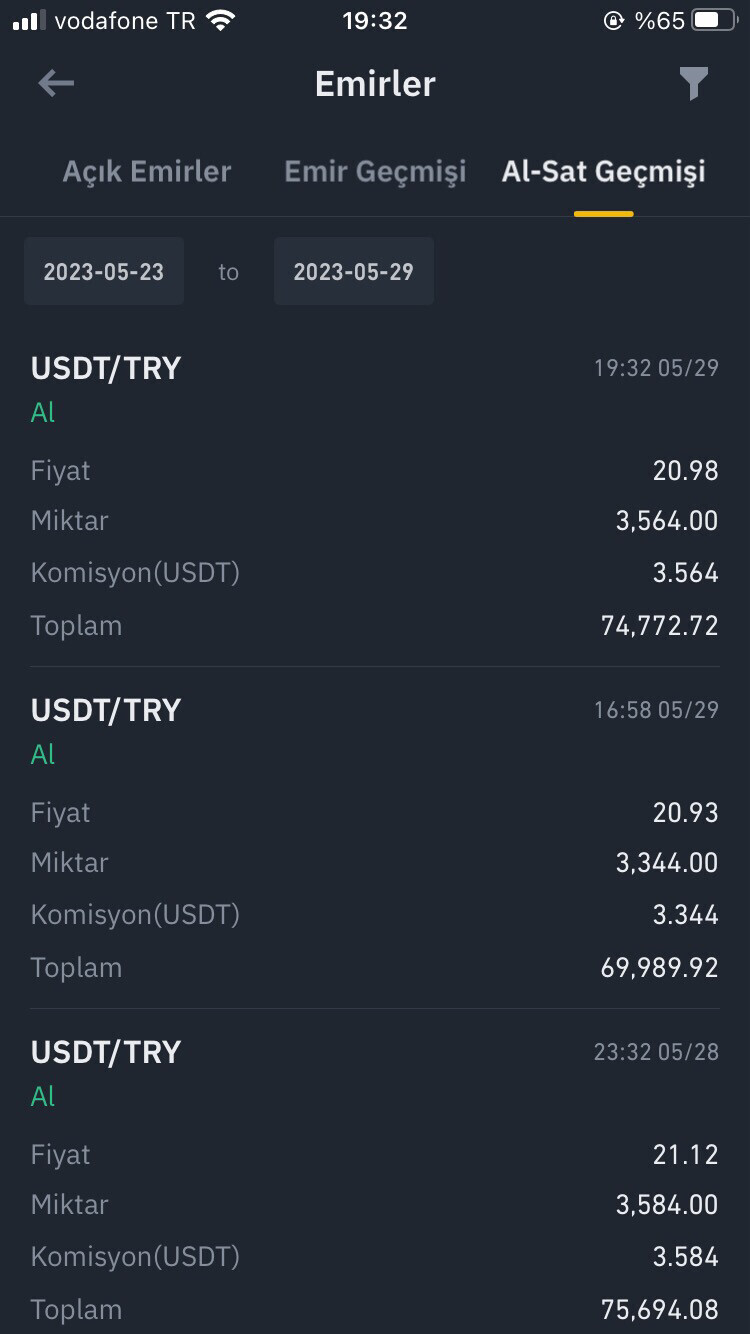This screenshot has height=1334, width=750.
Task: Go back using the arrow icon
Action: point(56,83)
